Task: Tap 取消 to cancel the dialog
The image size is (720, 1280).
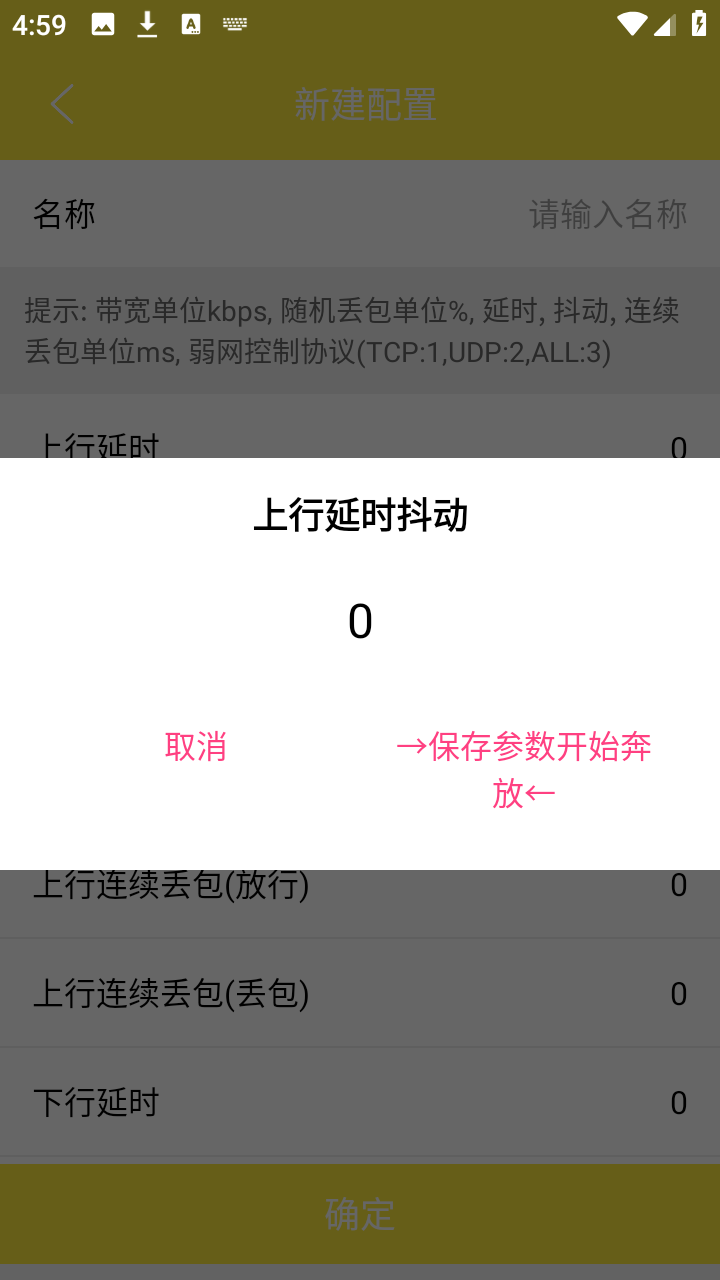Action: 196,747
